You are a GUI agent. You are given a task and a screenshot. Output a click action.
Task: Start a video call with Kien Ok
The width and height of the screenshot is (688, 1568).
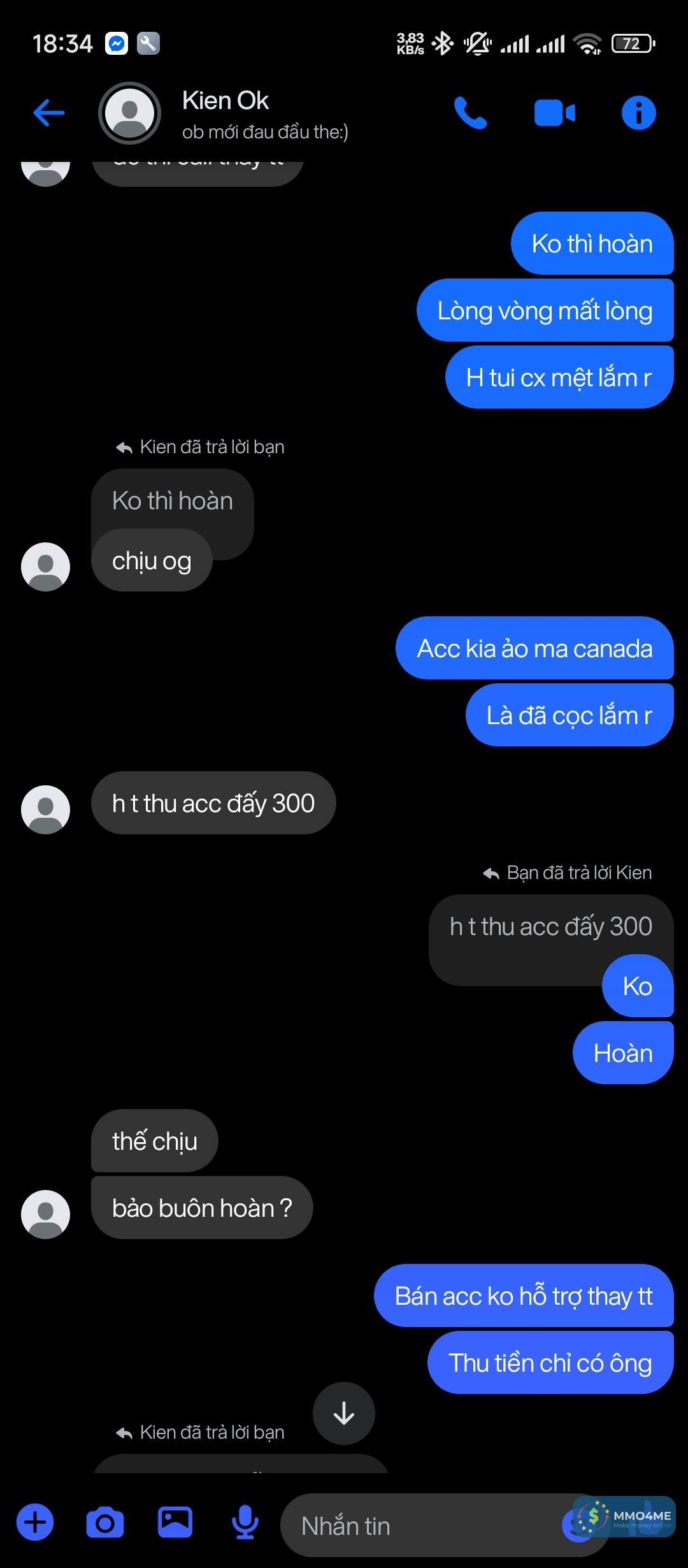[x=554, y=113]
